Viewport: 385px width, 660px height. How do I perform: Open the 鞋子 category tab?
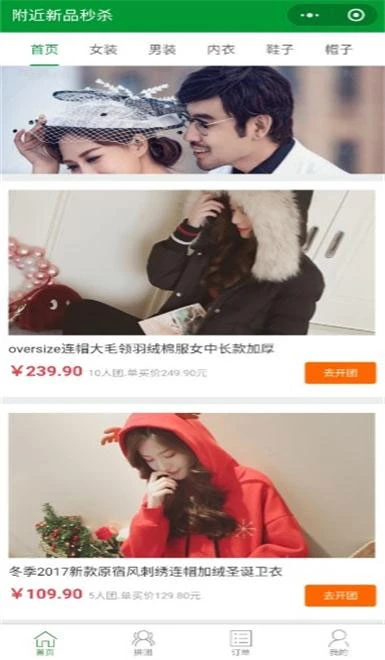coord(280,50)
